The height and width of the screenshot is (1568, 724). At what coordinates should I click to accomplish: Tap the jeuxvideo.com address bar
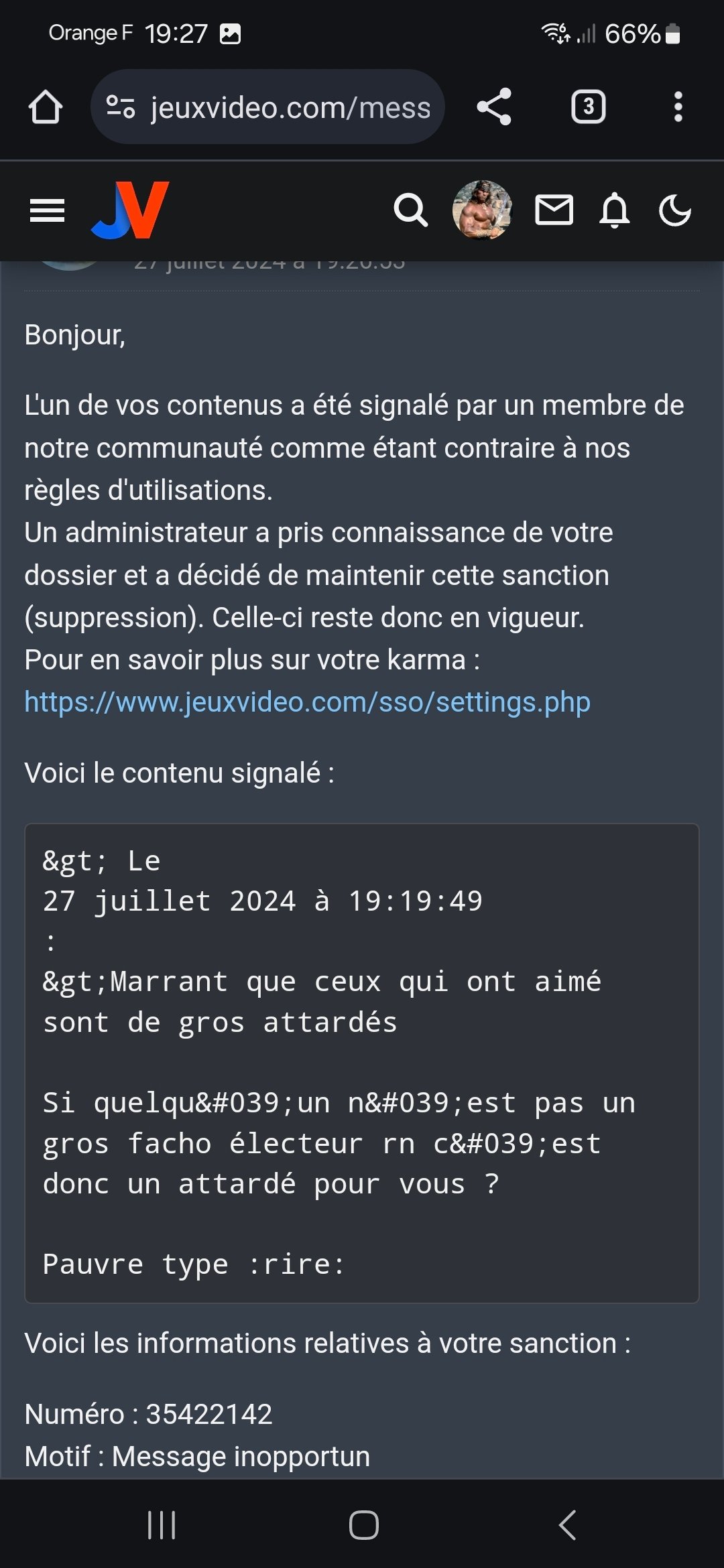coord(268,107)
